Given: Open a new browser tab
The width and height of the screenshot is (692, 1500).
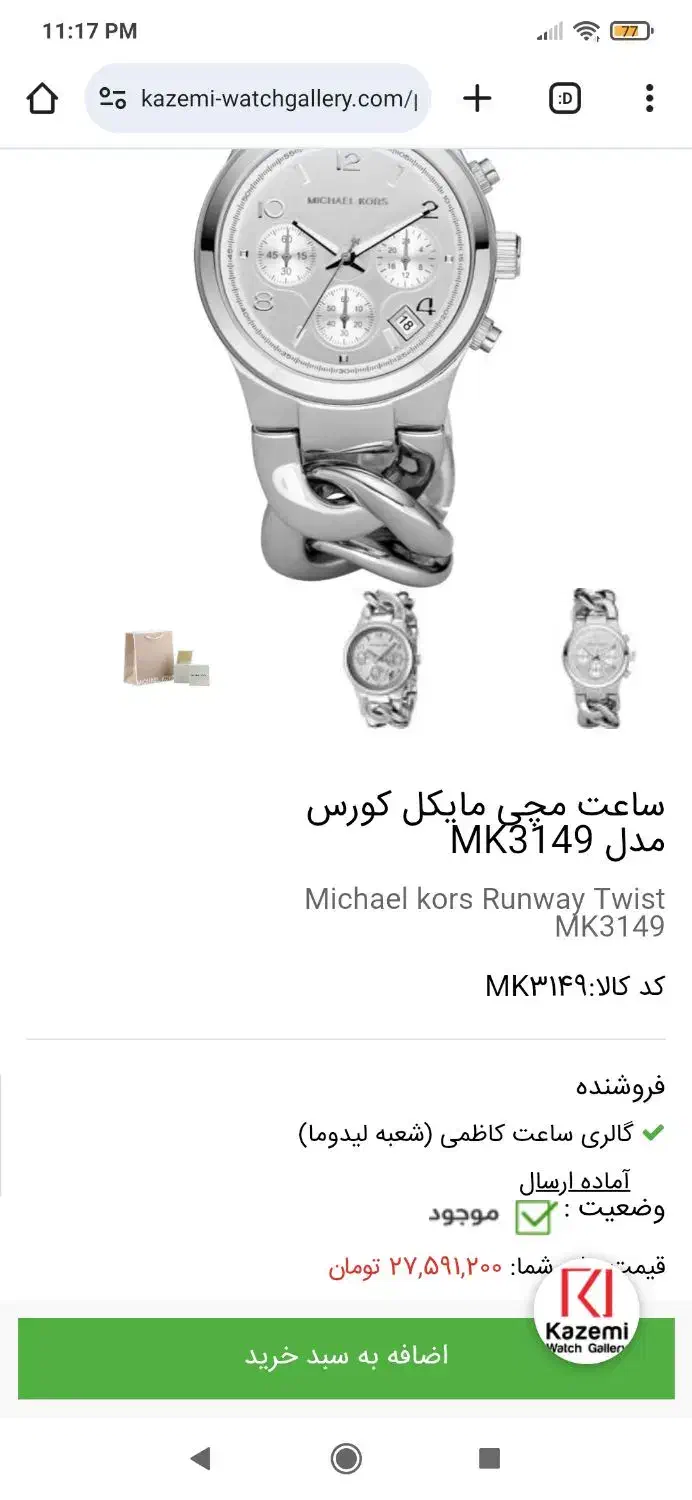Looking at the screenshot, I should [478, 98].
